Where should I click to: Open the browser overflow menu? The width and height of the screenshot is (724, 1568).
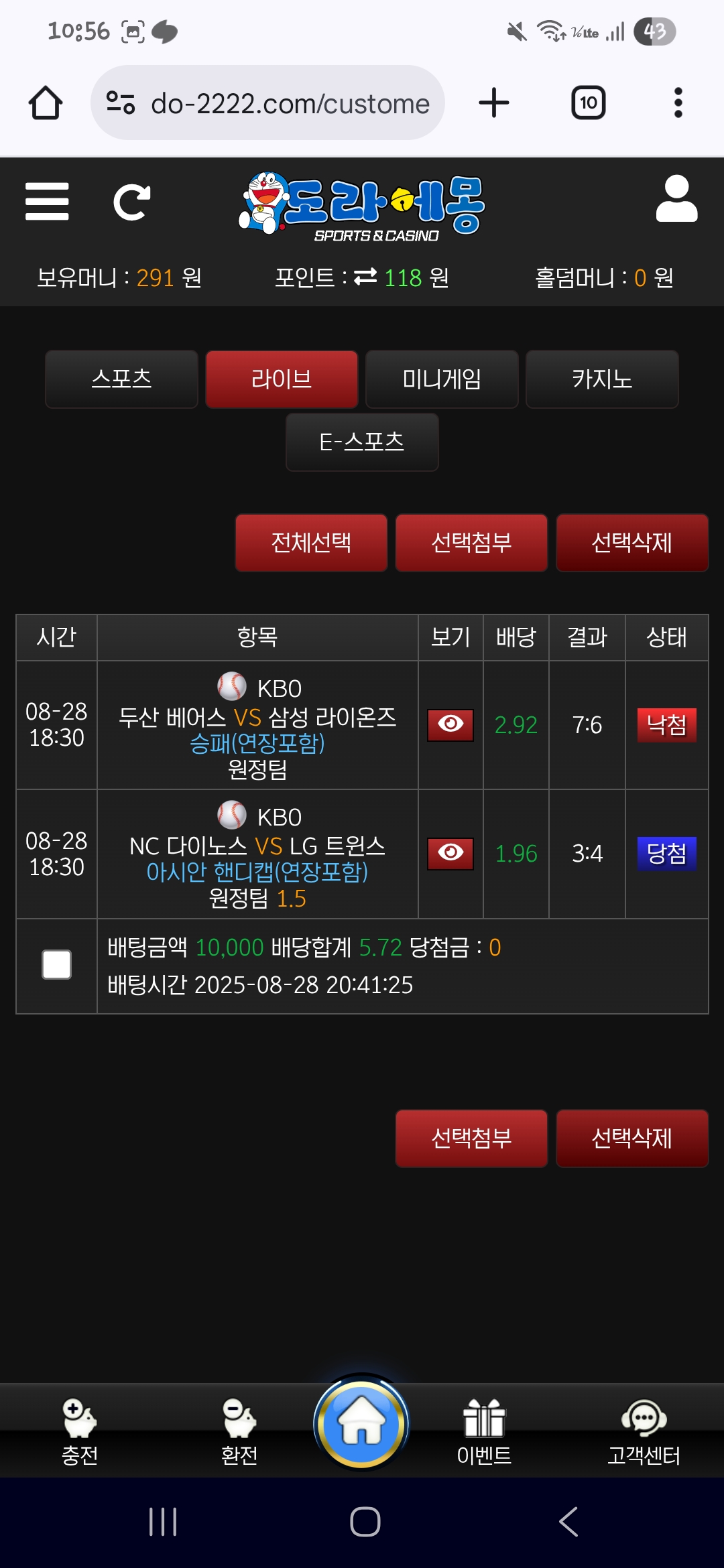tap(678, 103)
